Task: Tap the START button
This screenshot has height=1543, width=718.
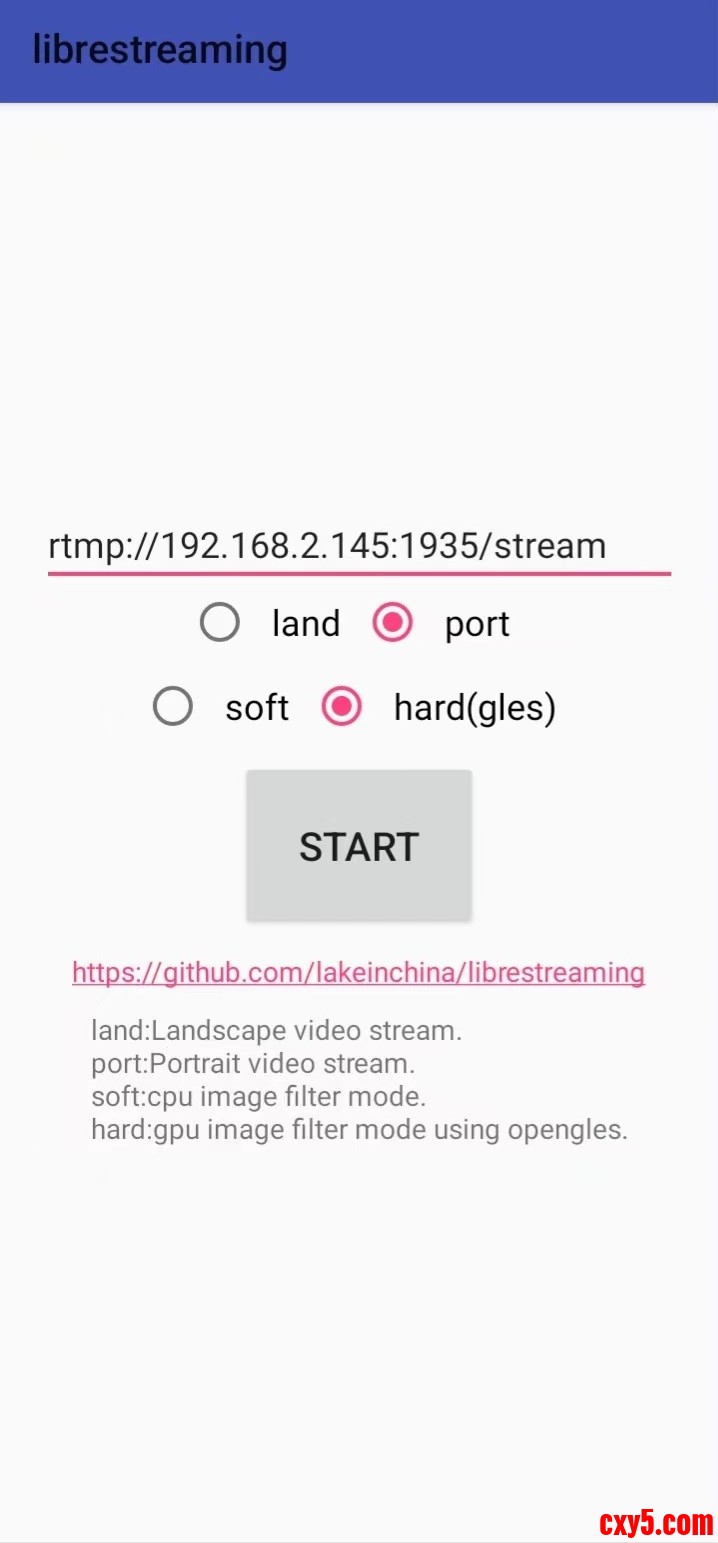Action: (x=358, y=846)
